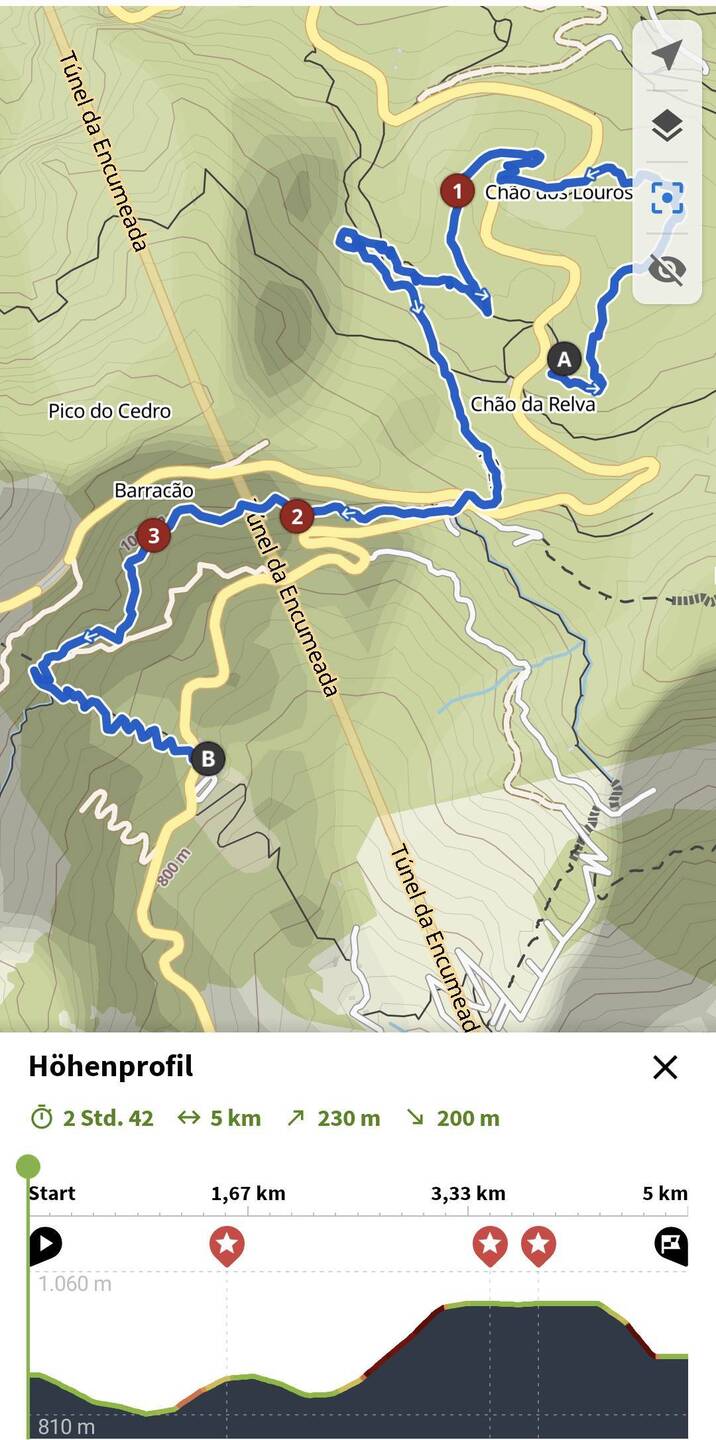Select waypoint 3 marker on the map
This screenshot has height=1440, width=716.
click(x=153, y=536)
